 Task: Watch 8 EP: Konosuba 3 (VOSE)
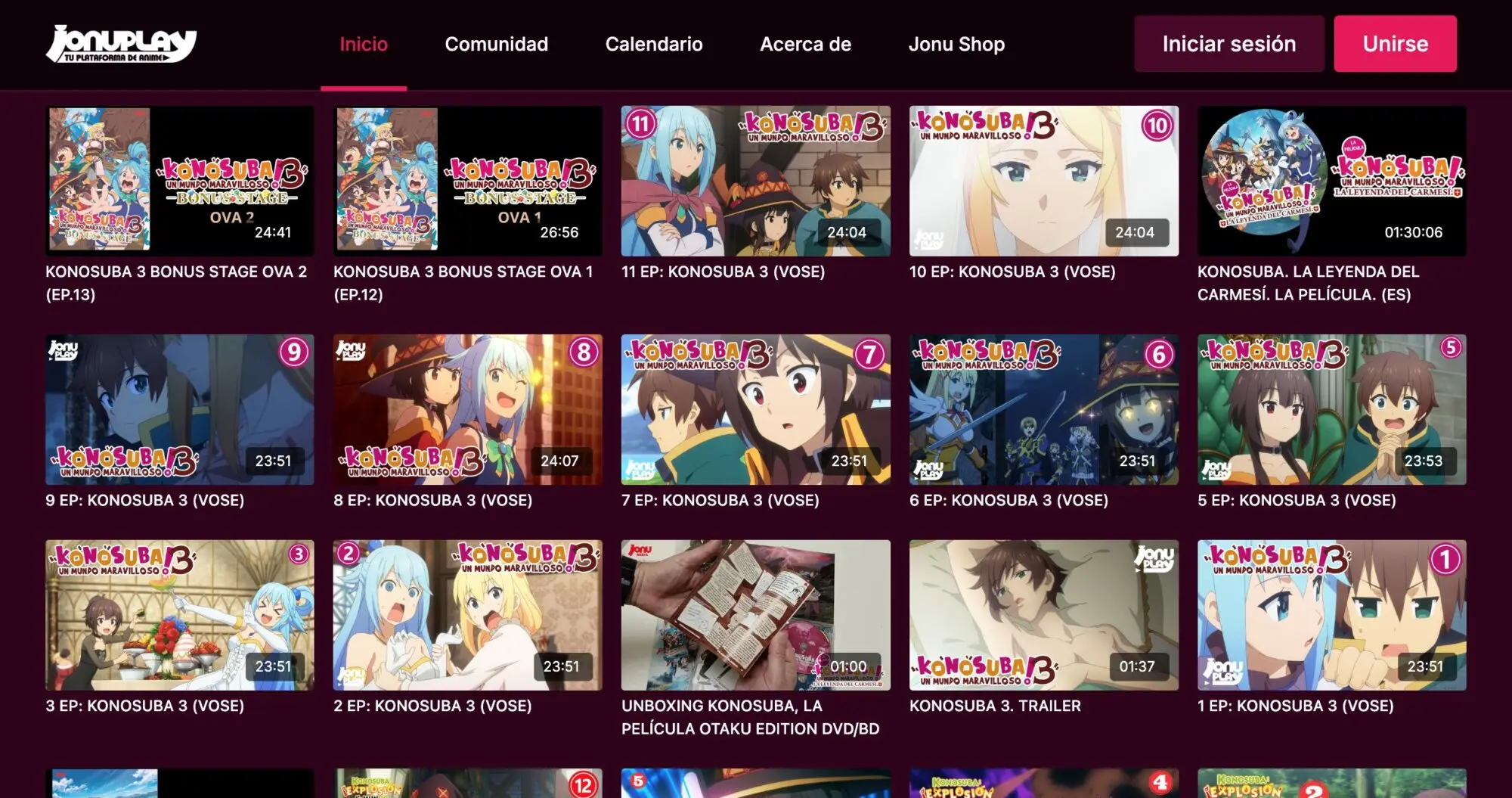[467, 409]
